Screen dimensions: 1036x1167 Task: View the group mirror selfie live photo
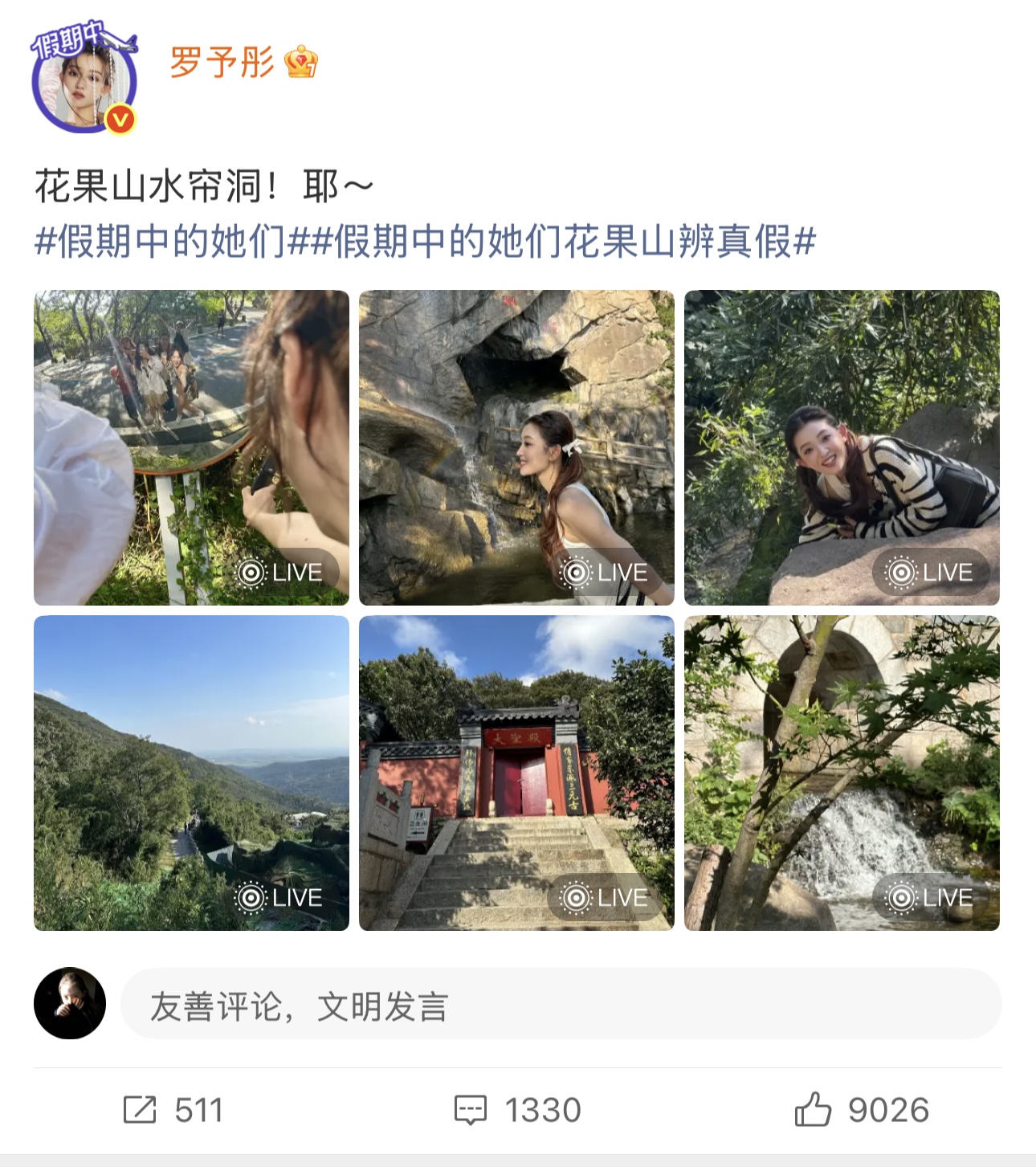191,447
